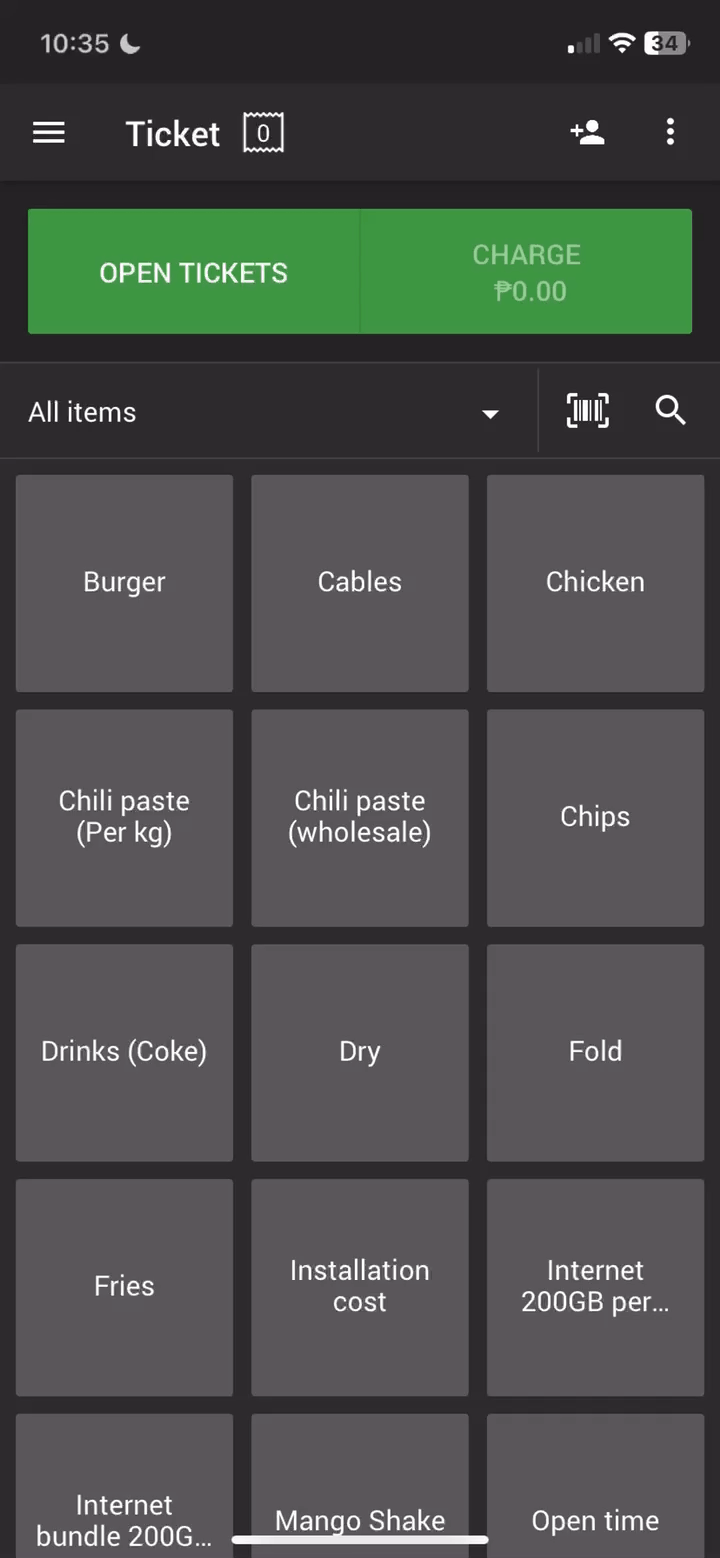
Task: Add Installation cost to the ticket
Action: (x=360, y=1287)
